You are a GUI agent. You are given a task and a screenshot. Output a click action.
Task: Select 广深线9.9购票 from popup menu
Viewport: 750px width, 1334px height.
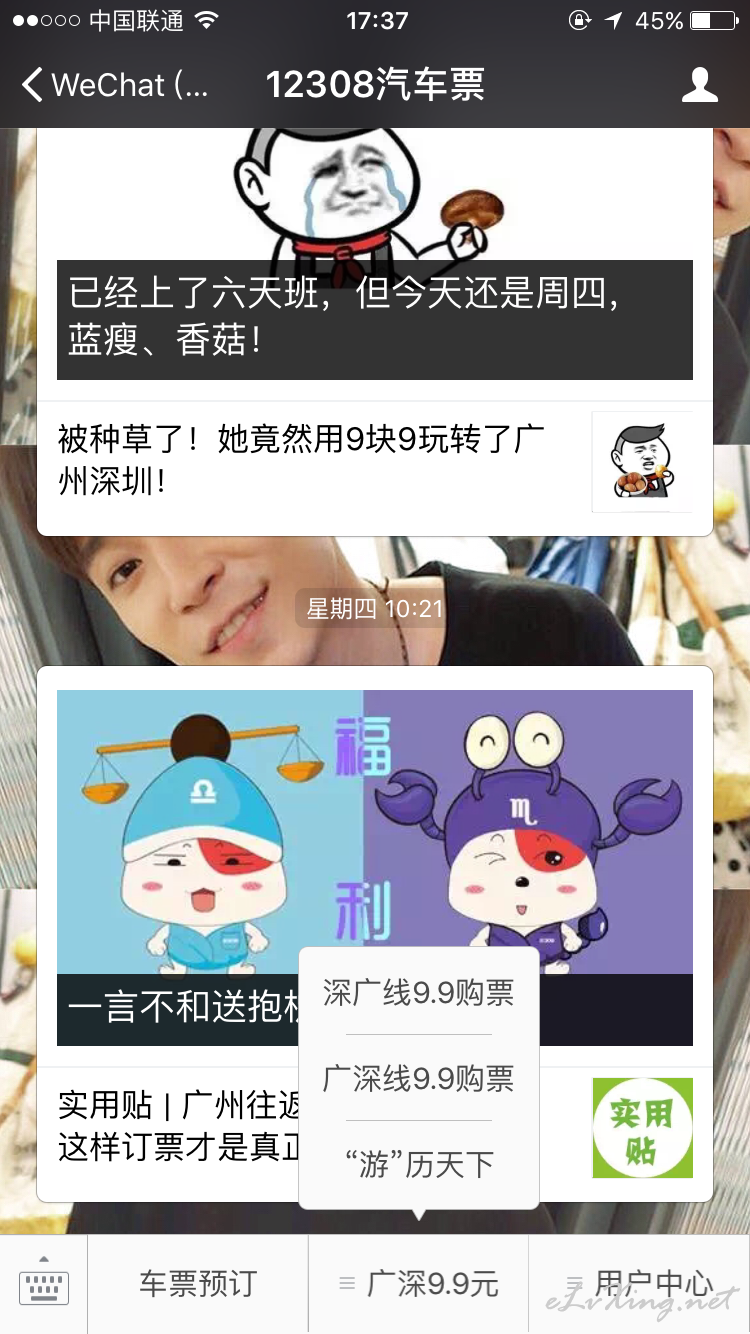tap(418, 1079)
